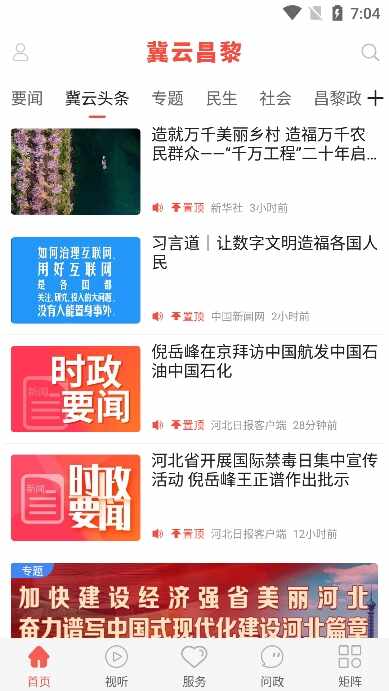Open article 河北省开展国际禁毒日集中宣传活动
The width and height of the screenshot is (389, 691).
[x=194, y=498]
